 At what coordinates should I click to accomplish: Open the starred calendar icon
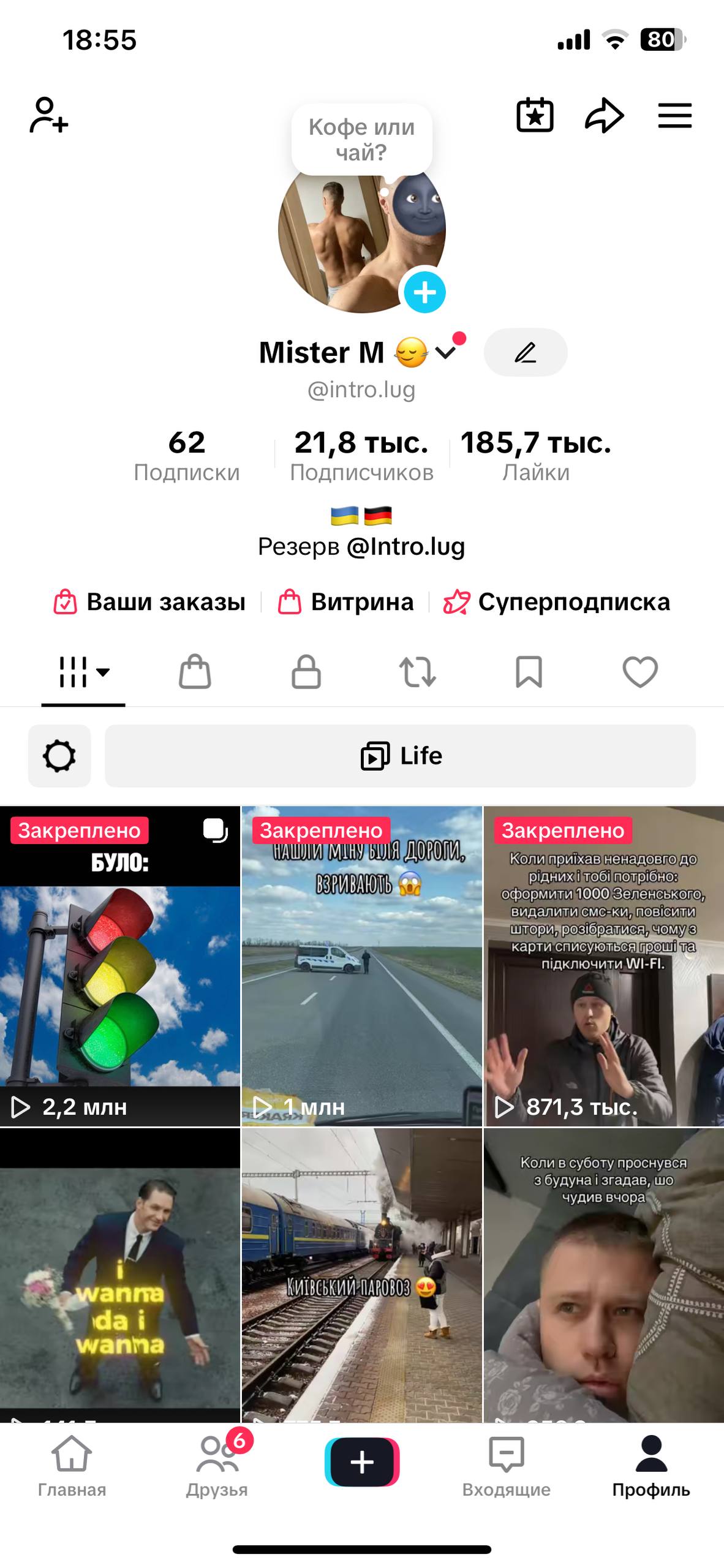(x=535, y=115)
